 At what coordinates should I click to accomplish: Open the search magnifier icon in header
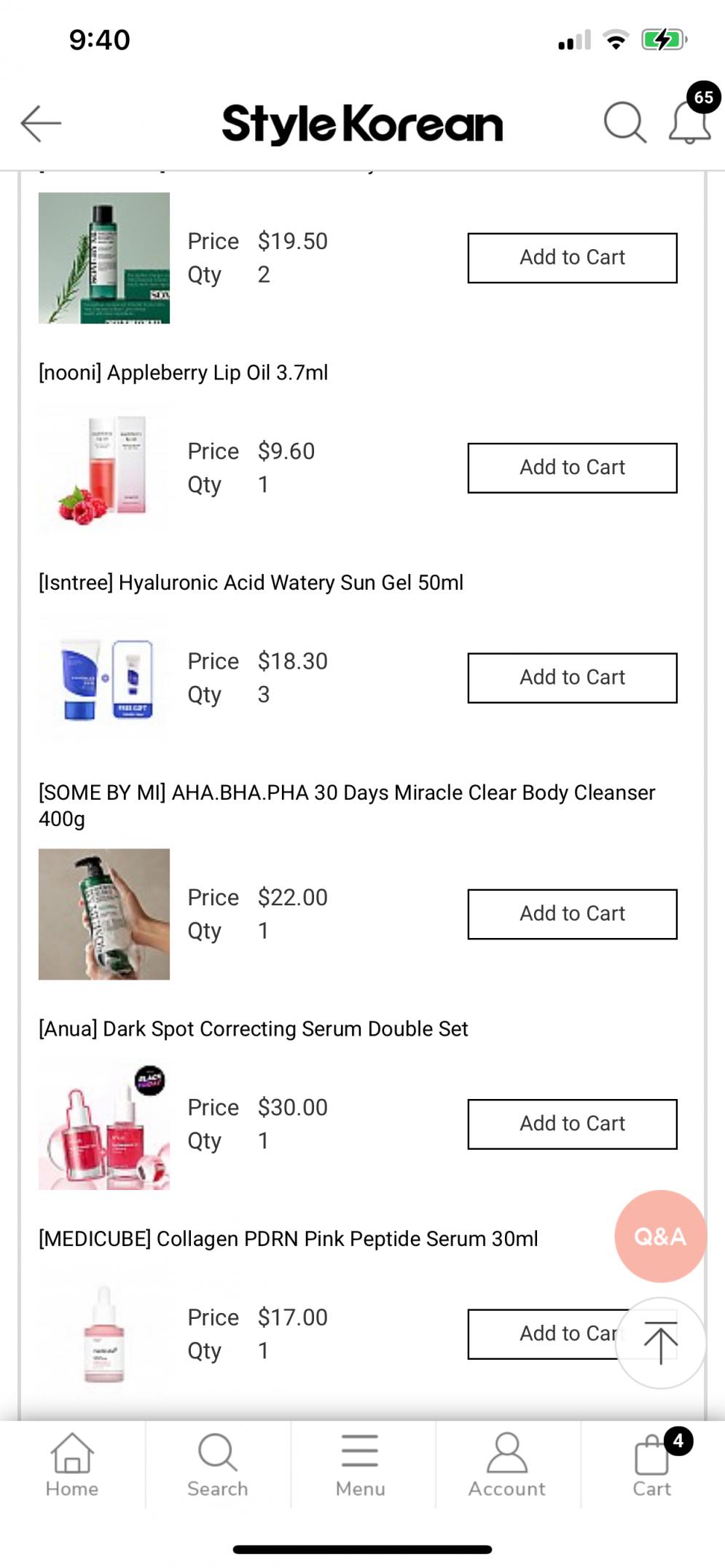point(624,122)
